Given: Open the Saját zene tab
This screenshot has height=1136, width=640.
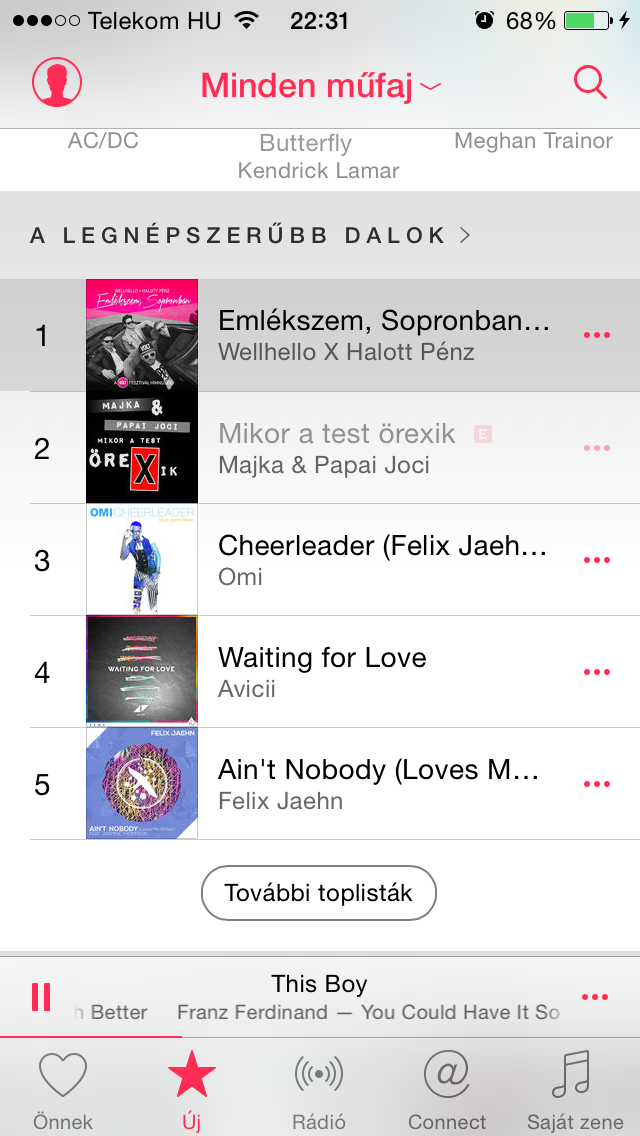Looking at the screenshot, I should coord(575,1090).
